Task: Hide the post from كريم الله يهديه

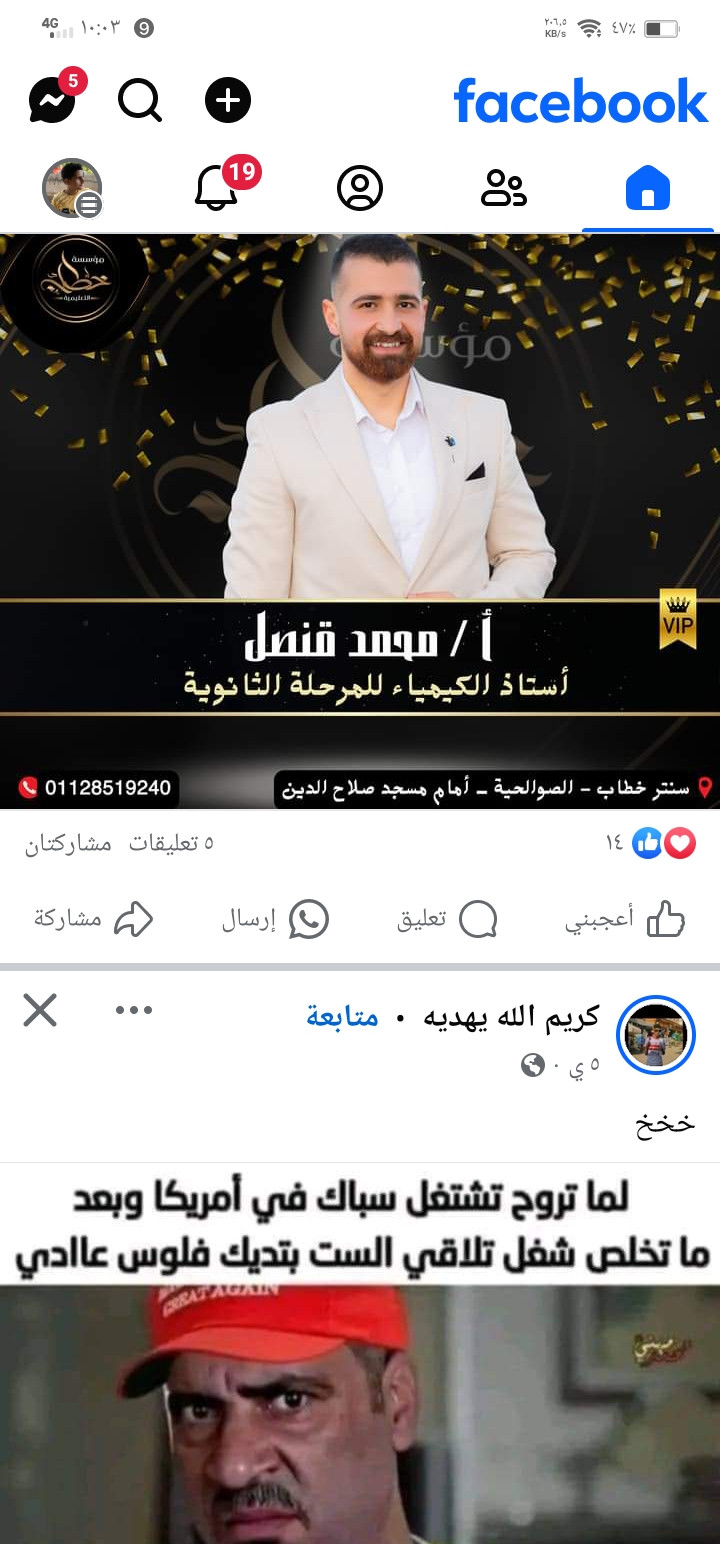Action: pos(40,1010)
